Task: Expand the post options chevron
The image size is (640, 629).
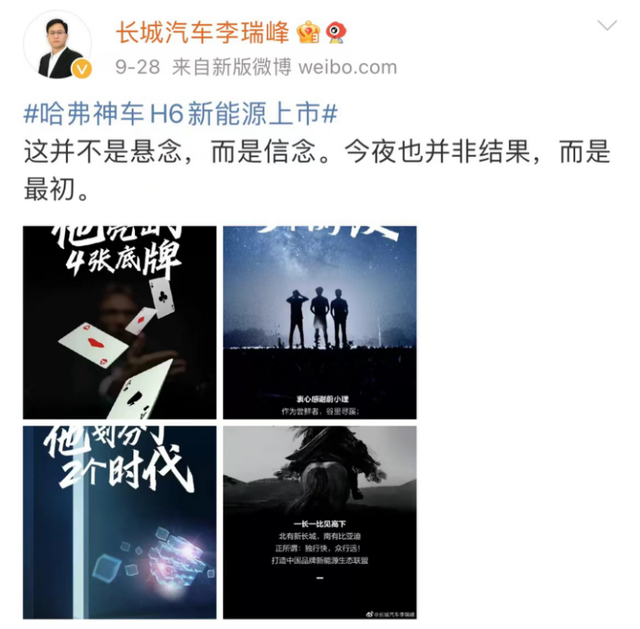Action: click(605, 25)
